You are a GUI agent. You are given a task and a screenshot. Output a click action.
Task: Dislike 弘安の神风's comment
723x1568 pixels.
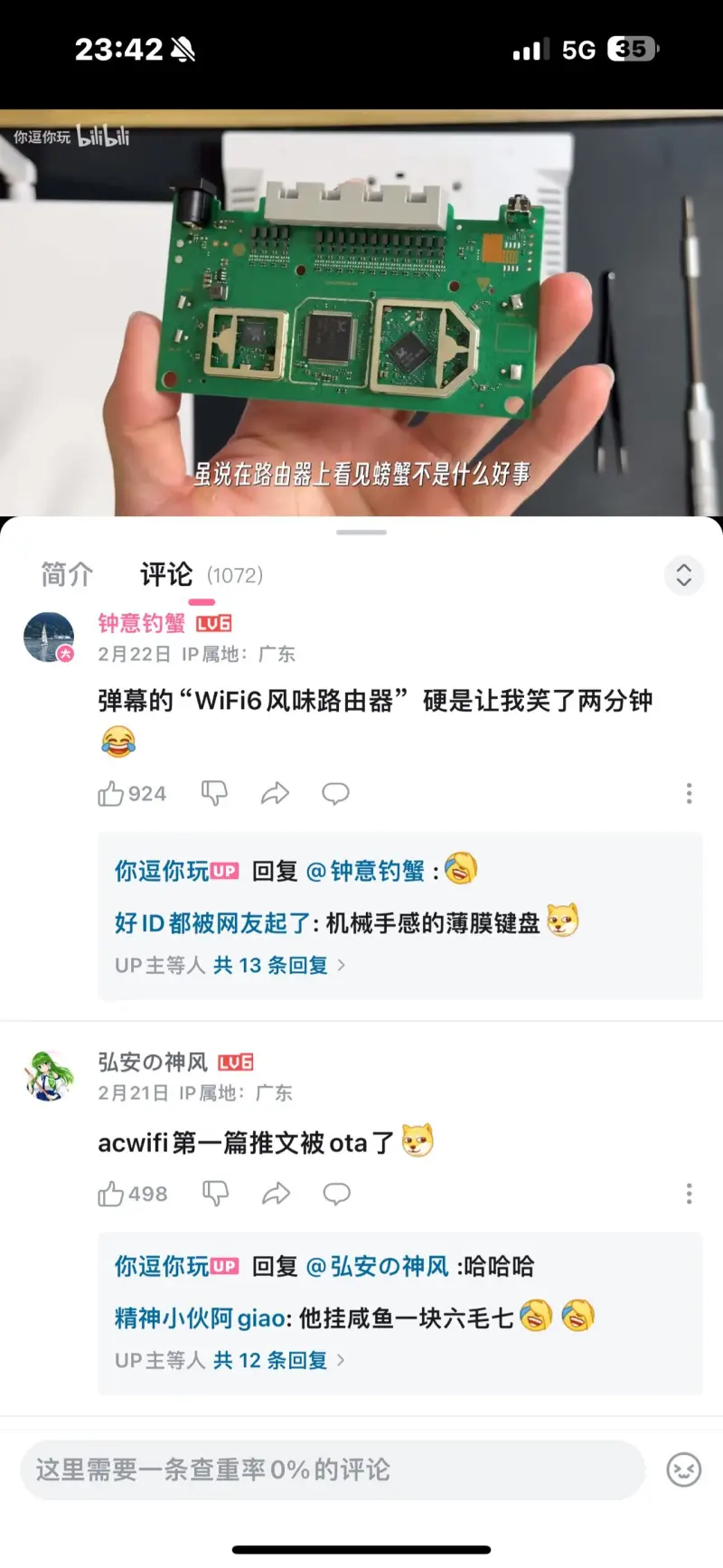(x=215, y=1194)
